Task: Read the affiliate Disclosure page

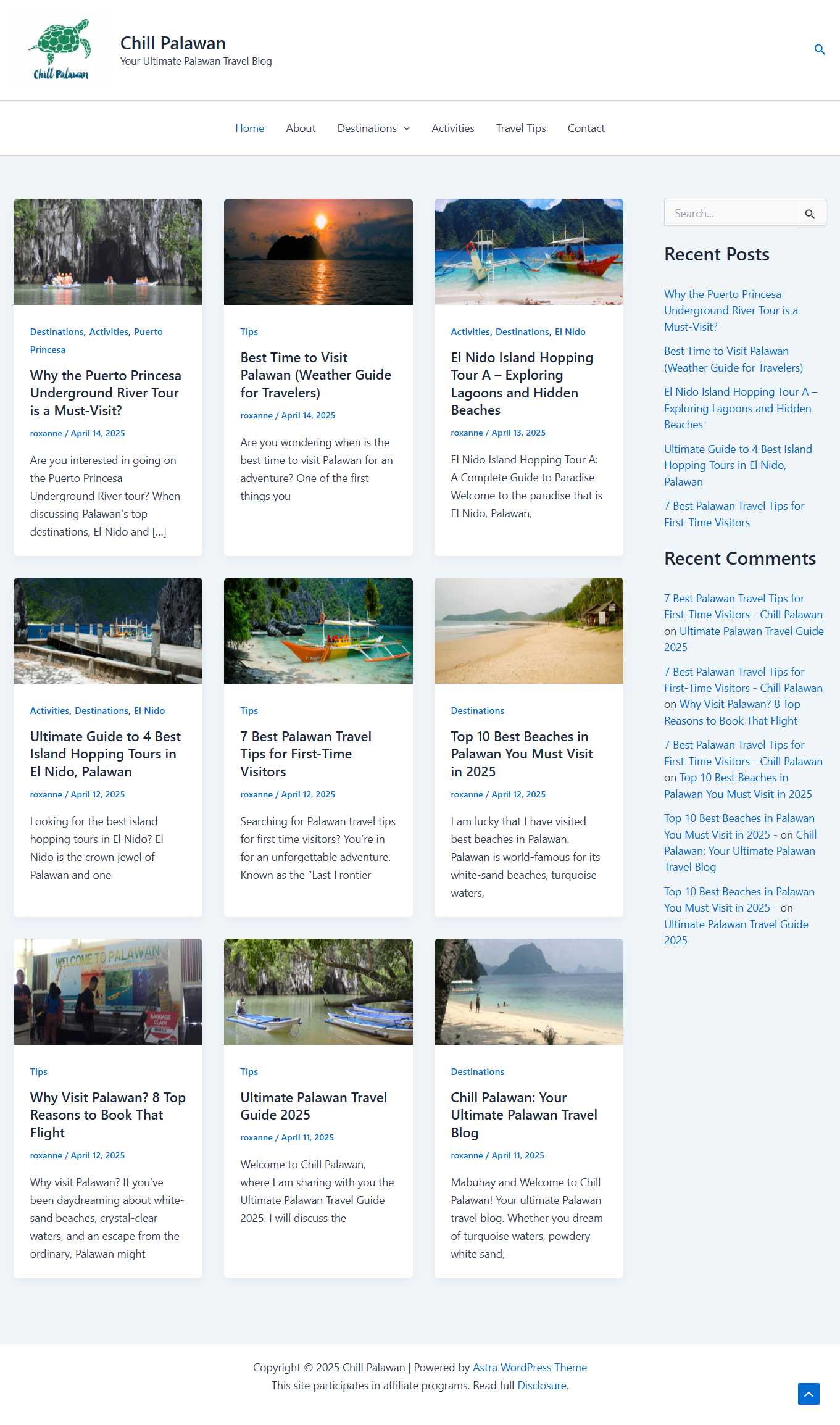Action: pos(541,1385)
